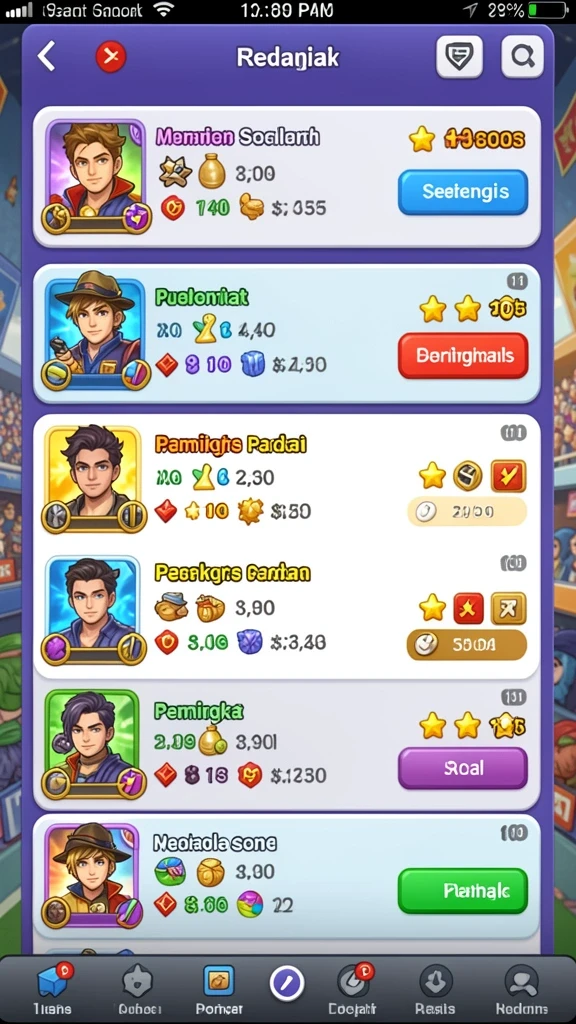Open the shield message icon in header
This screenshot has width=576, height=1024.
[460, 57]
